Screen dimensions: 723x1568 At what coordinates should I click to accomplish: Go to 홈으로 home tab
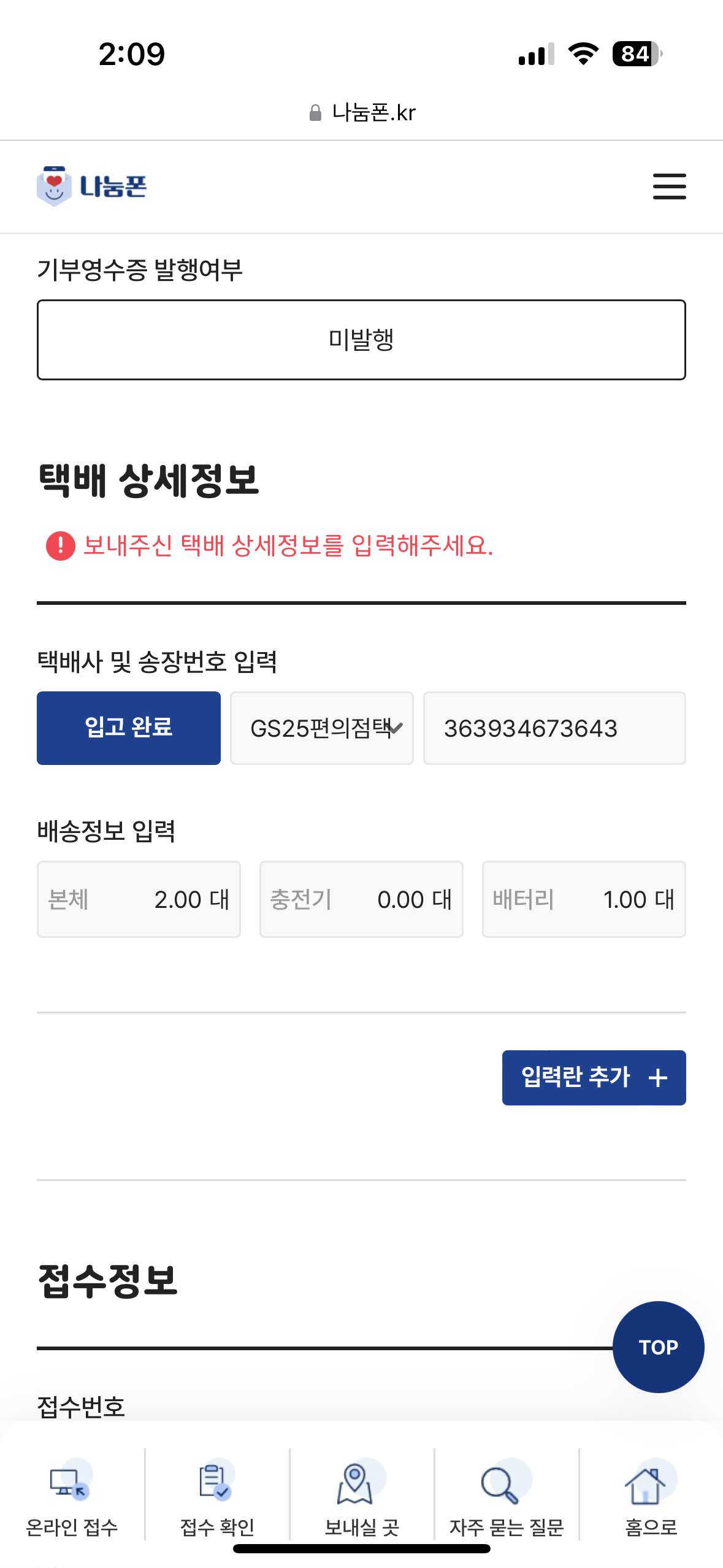coord(651,1497)
